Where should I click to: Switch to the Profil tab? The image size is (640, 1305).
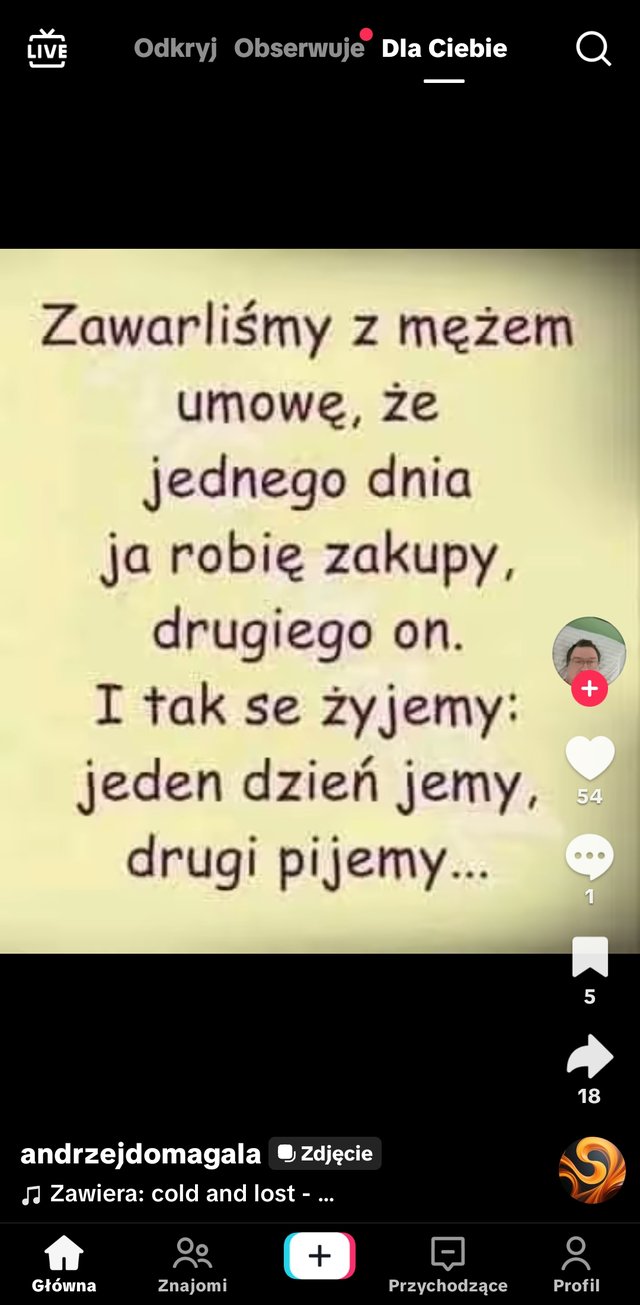click(576, 1264)
